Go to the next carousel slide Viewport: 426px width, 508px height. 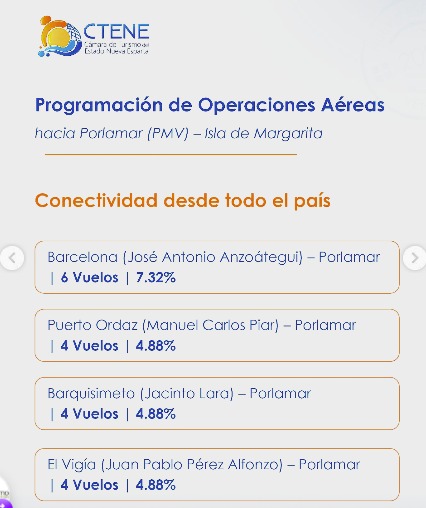point(414,258)
